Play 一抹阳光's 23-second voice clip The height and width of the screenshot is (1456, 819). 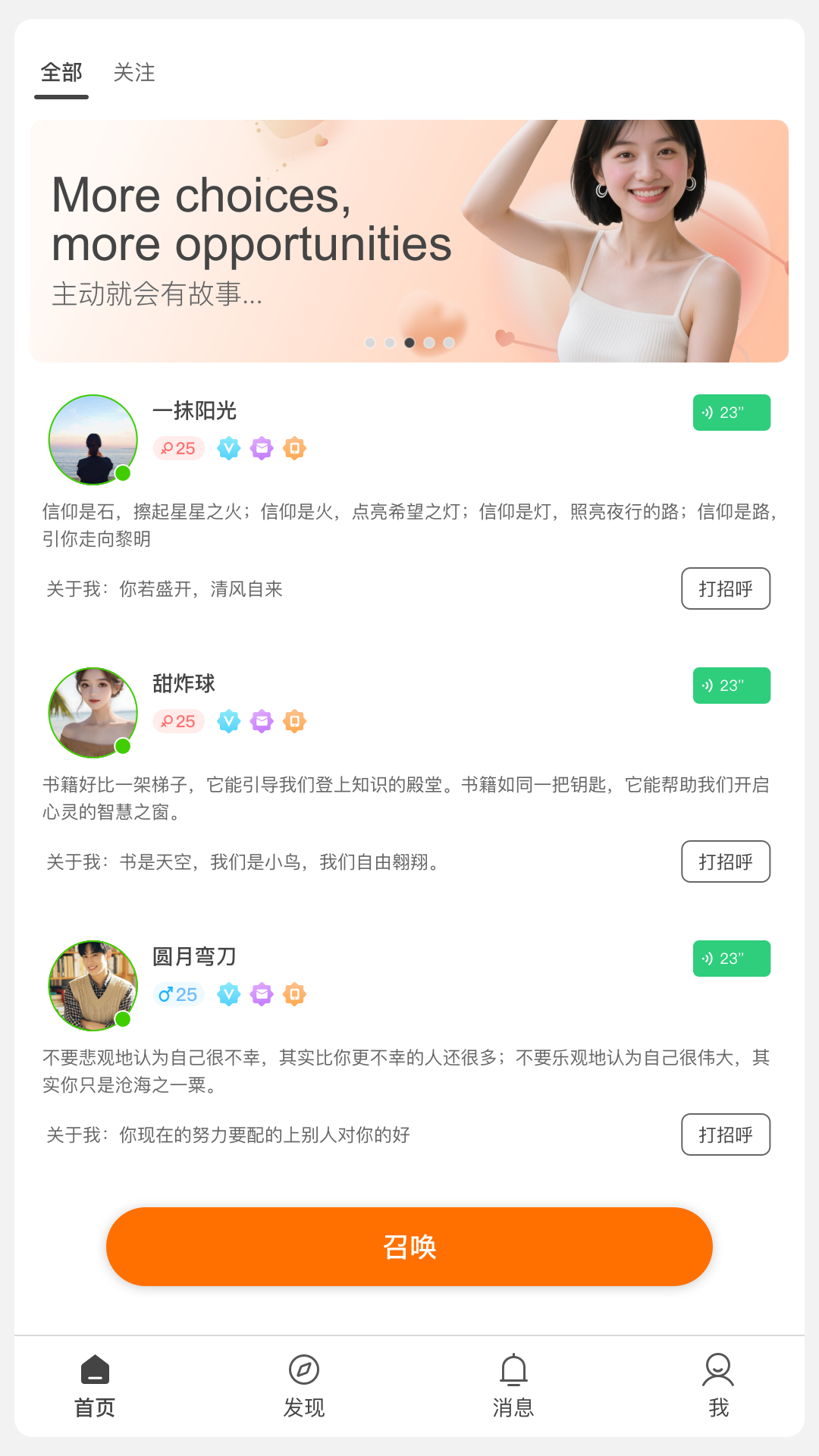tap(731, 413)
